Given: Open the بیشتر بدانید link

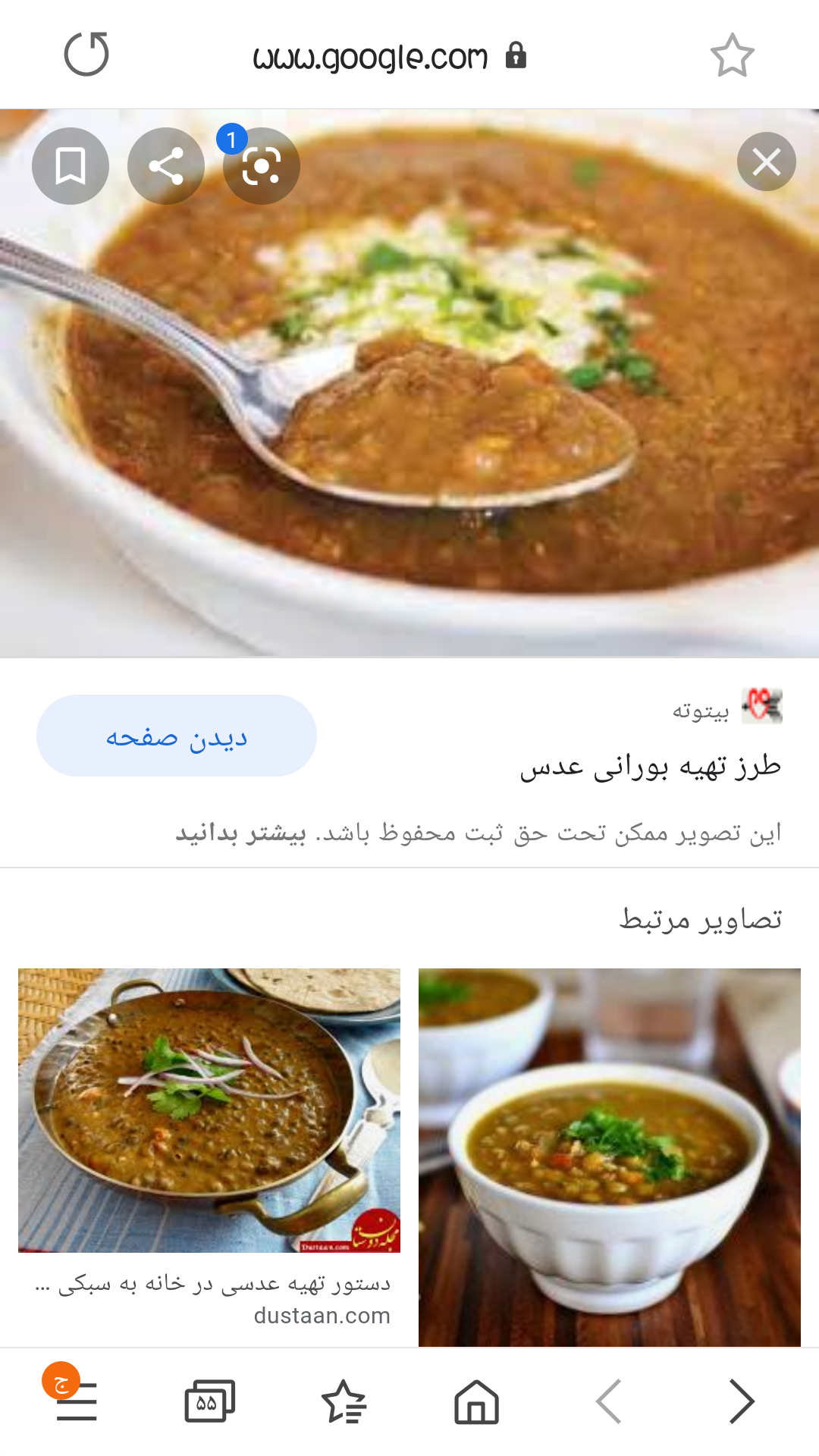Looking at the screenshot, I should 240,833.
